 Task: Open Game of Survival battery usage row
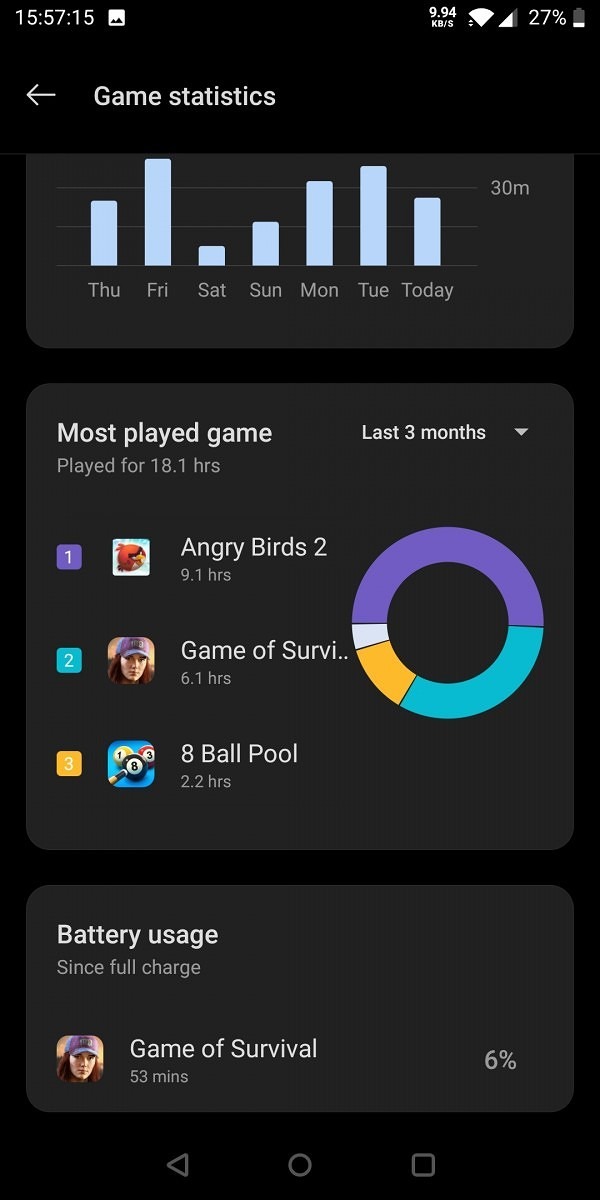point(298,1060)
